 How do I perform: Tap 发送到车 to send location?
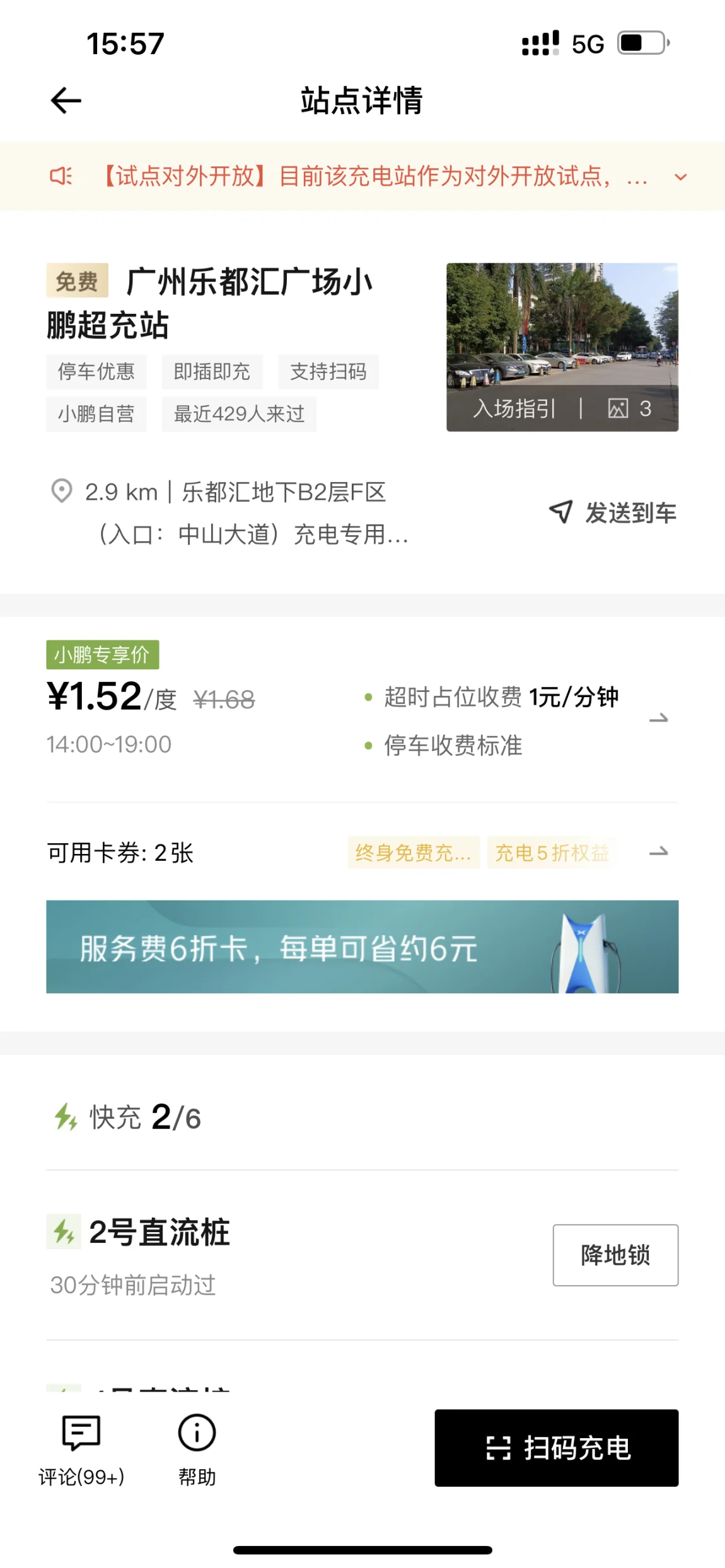[613, 512]
